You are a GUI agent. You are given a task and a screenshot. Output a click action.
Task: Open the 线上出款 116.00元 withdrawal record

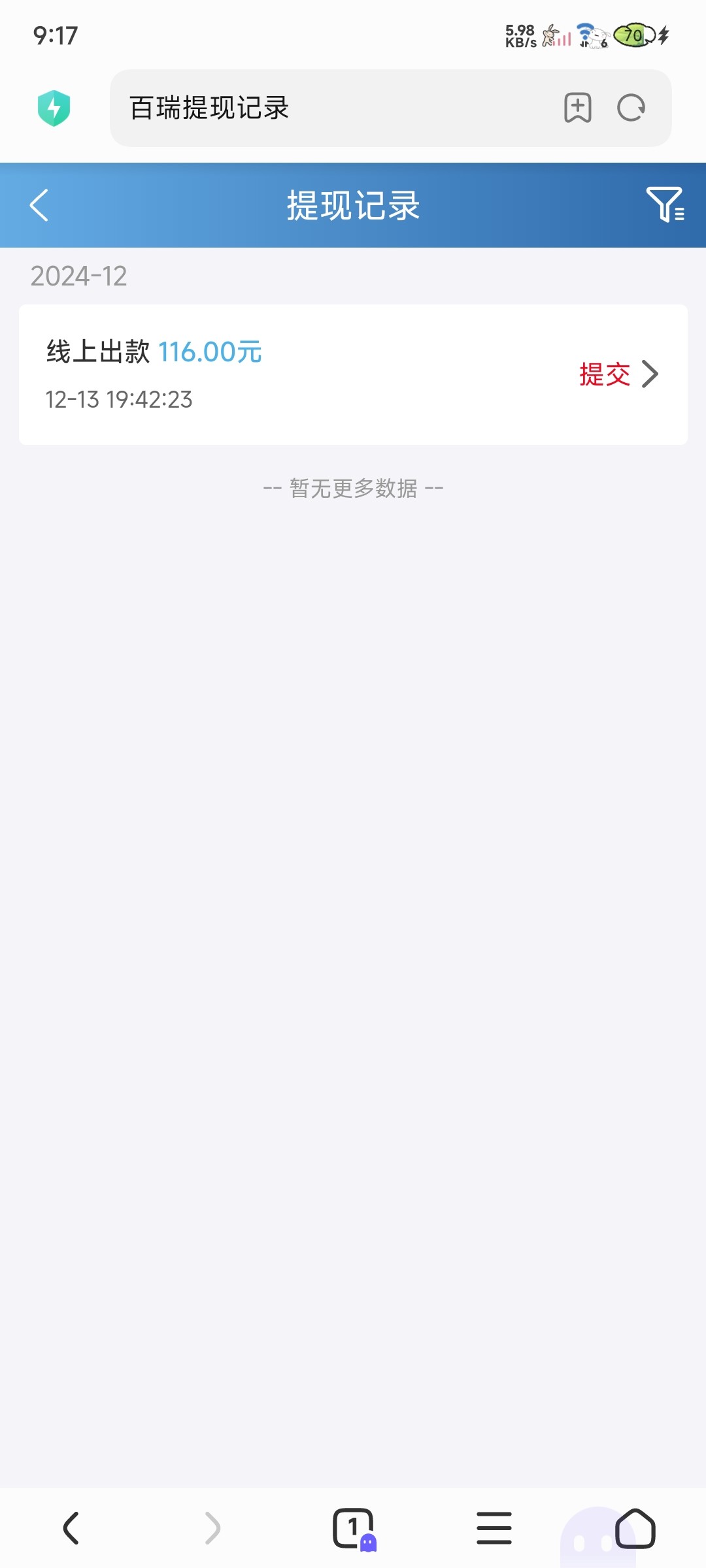[x=353, y=374]
